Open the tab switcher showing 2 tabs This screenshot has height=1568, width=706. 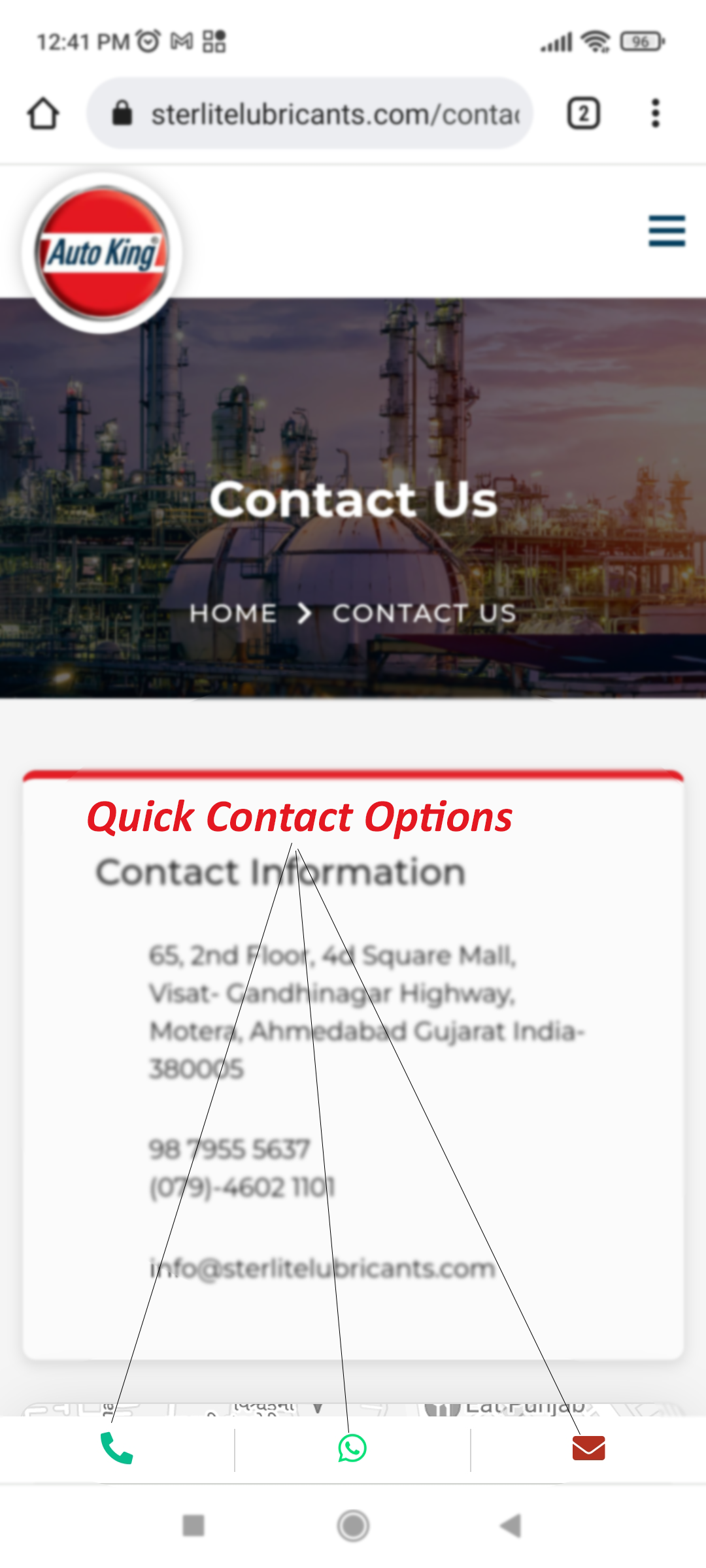point(583,114)
